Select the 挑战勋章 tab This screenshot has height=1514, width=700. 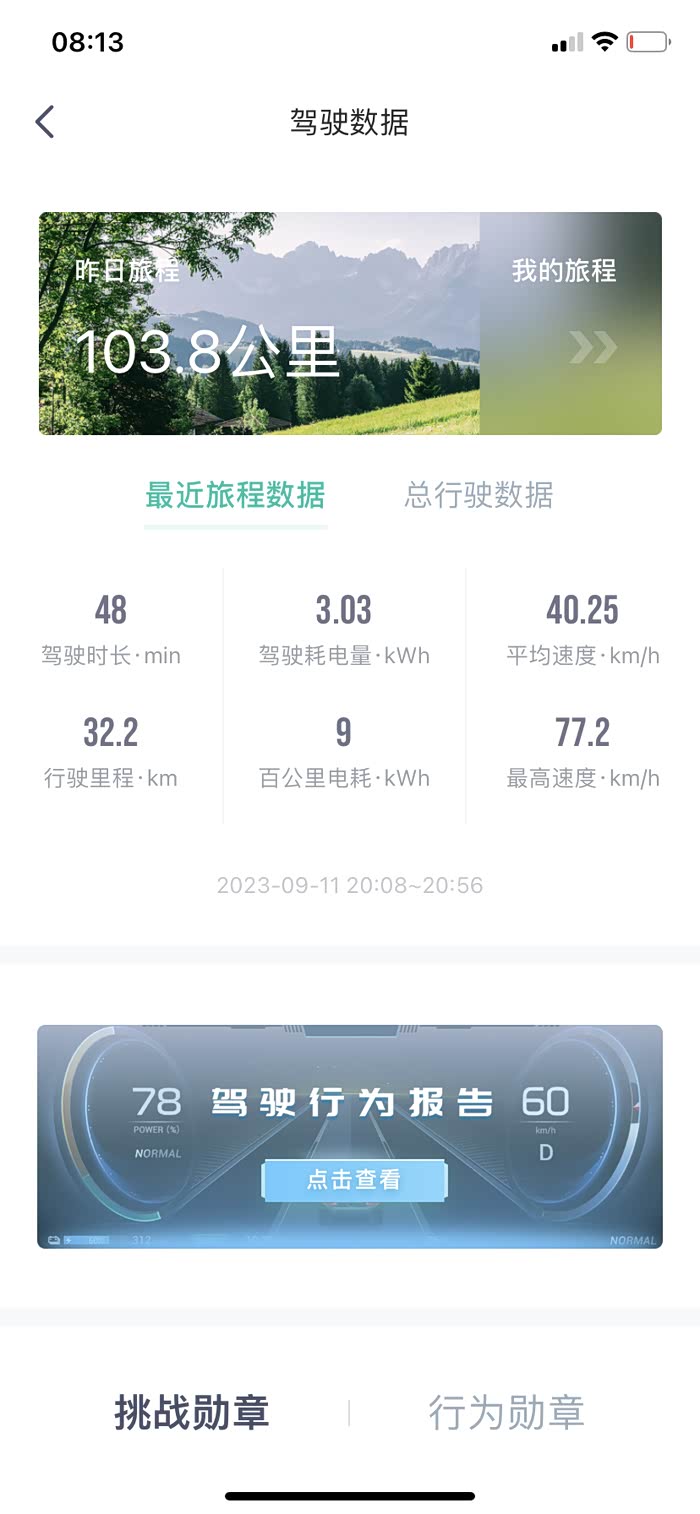click(192, 1412)
